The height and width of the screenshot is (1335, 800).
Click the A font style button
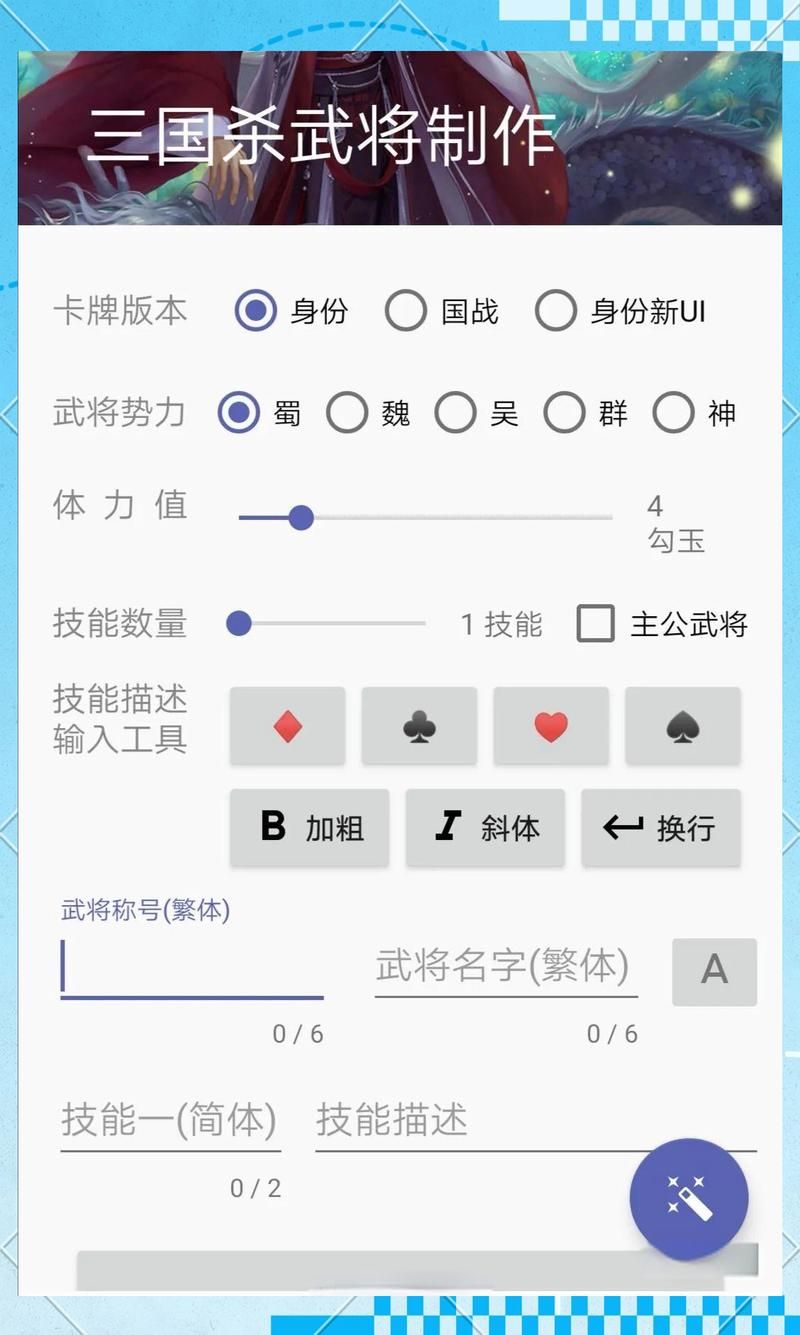(714, 970)
